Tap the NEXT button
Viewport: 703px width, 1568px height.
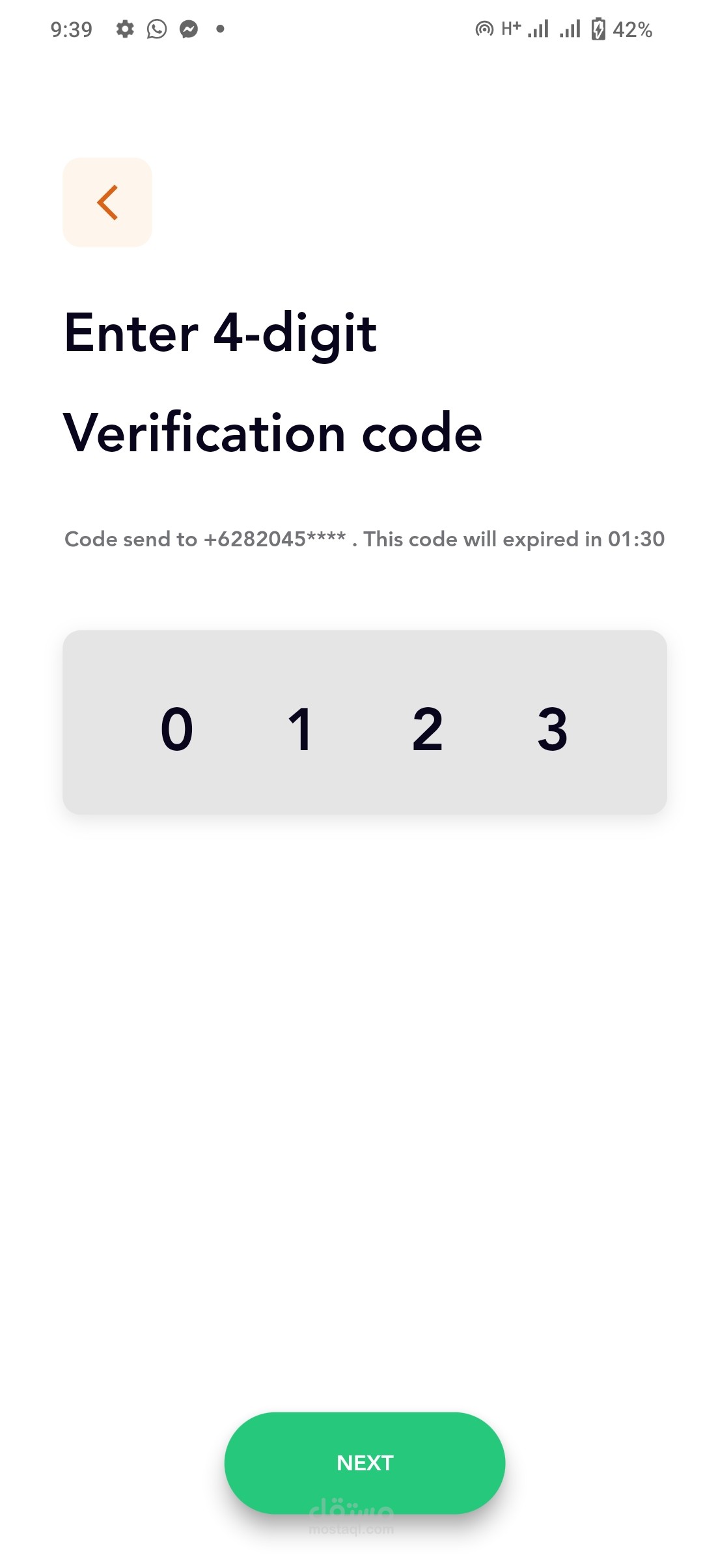365,1463
